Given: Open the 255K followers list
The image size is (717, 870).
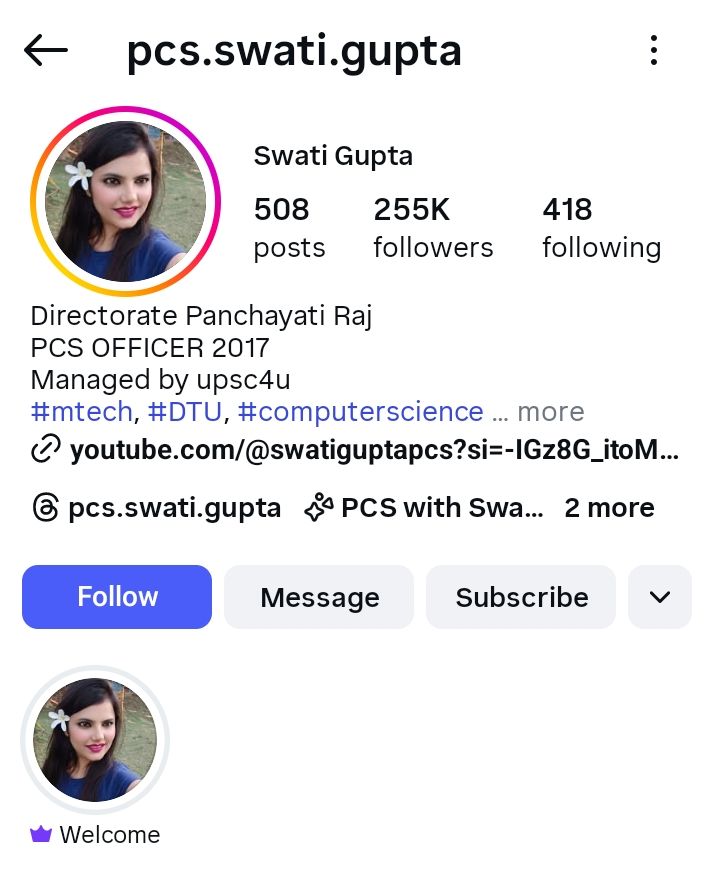Looking at the screenshot, I should pos(433,228).
